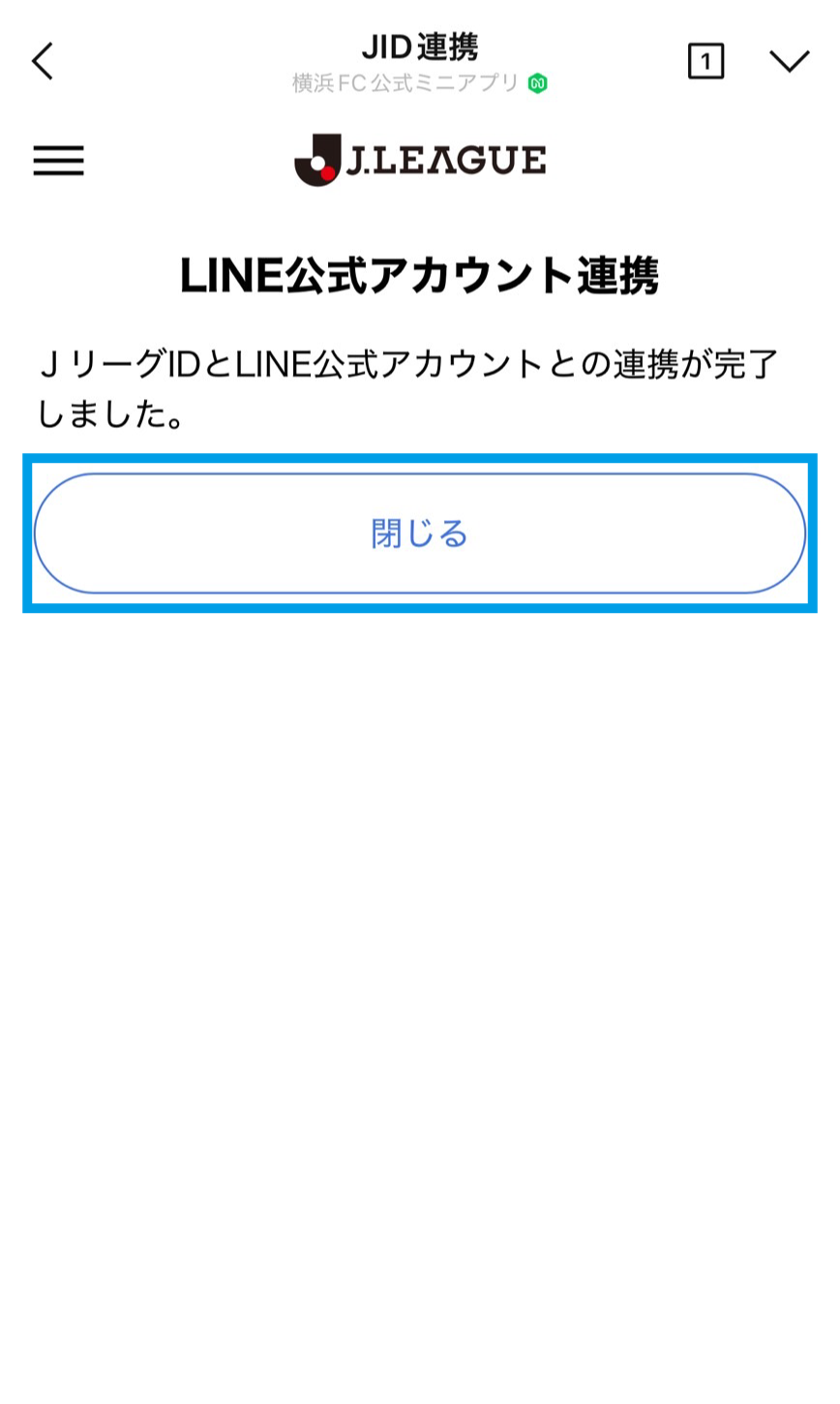Minimize the mini app with the chevron

789,61
